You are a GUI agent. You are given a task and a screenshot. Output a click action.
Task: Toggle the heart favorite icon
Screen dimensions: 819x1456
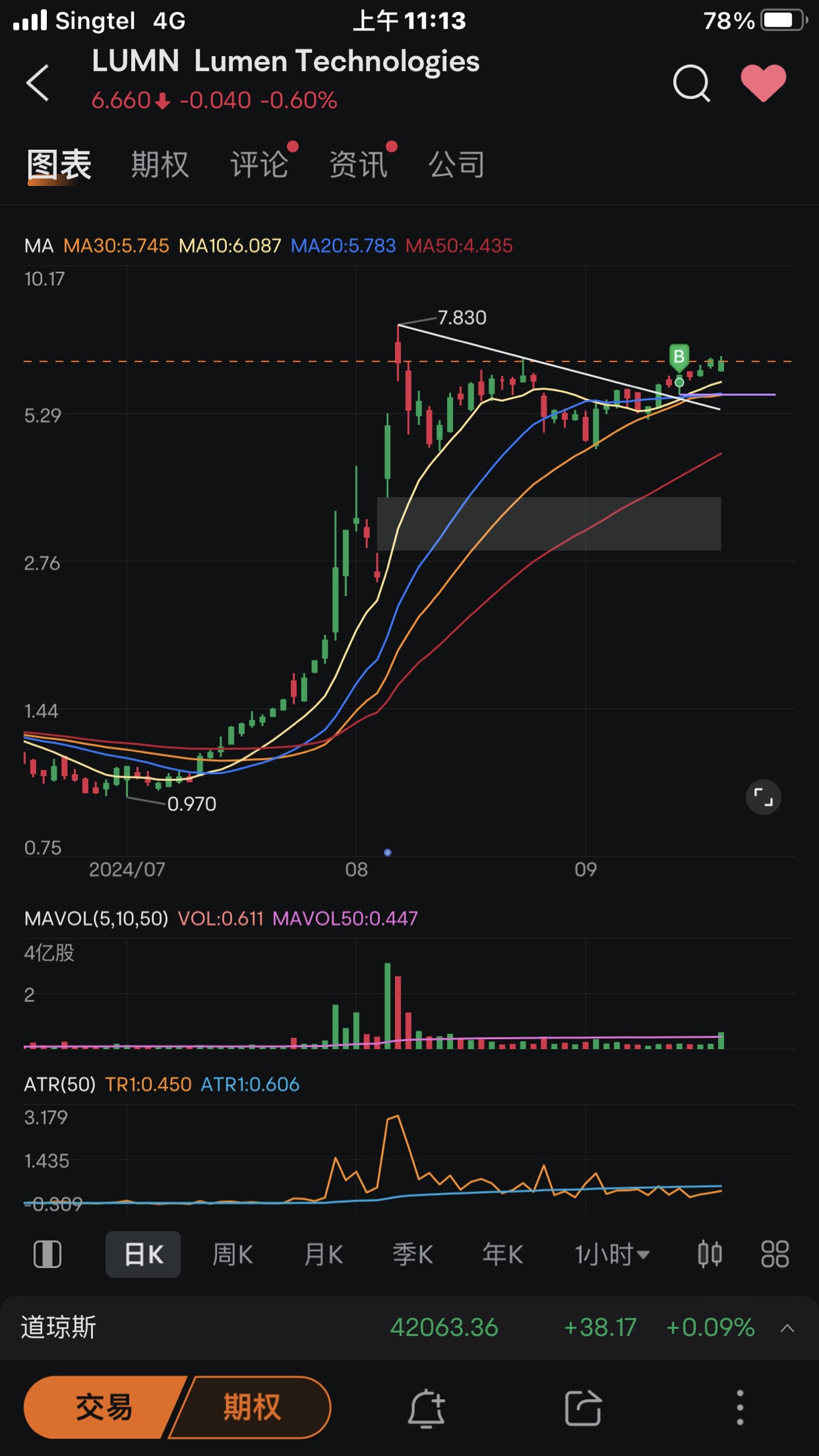point(763,83)
